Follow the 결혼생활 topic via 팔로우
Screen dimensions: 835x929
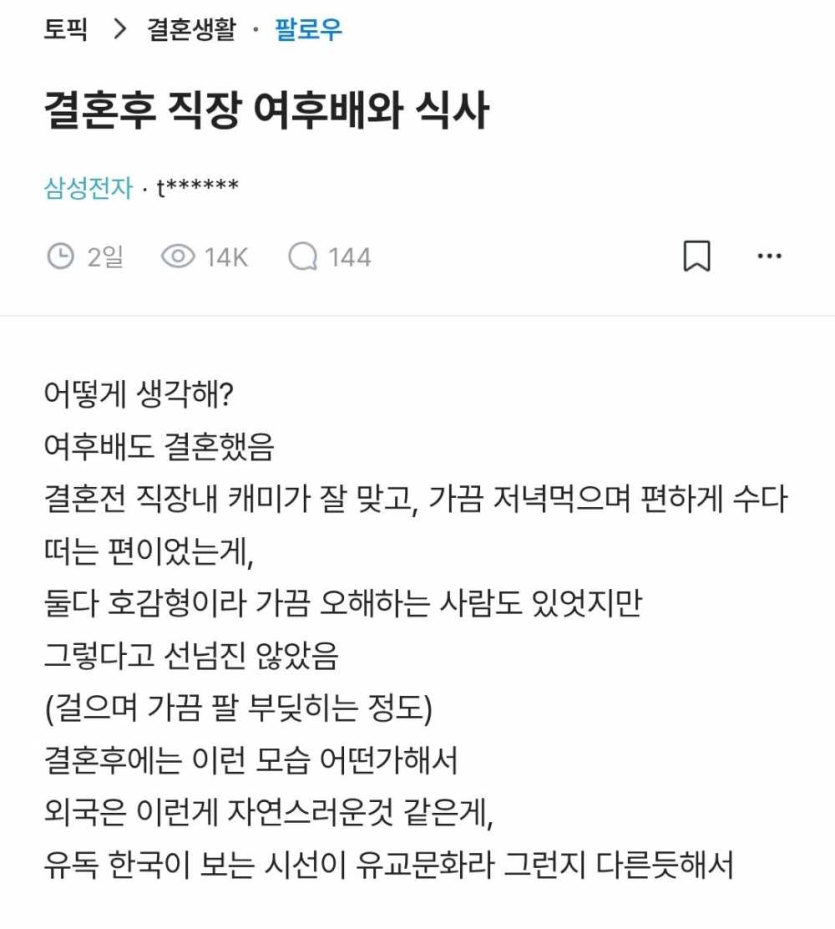tap(308, 30)
